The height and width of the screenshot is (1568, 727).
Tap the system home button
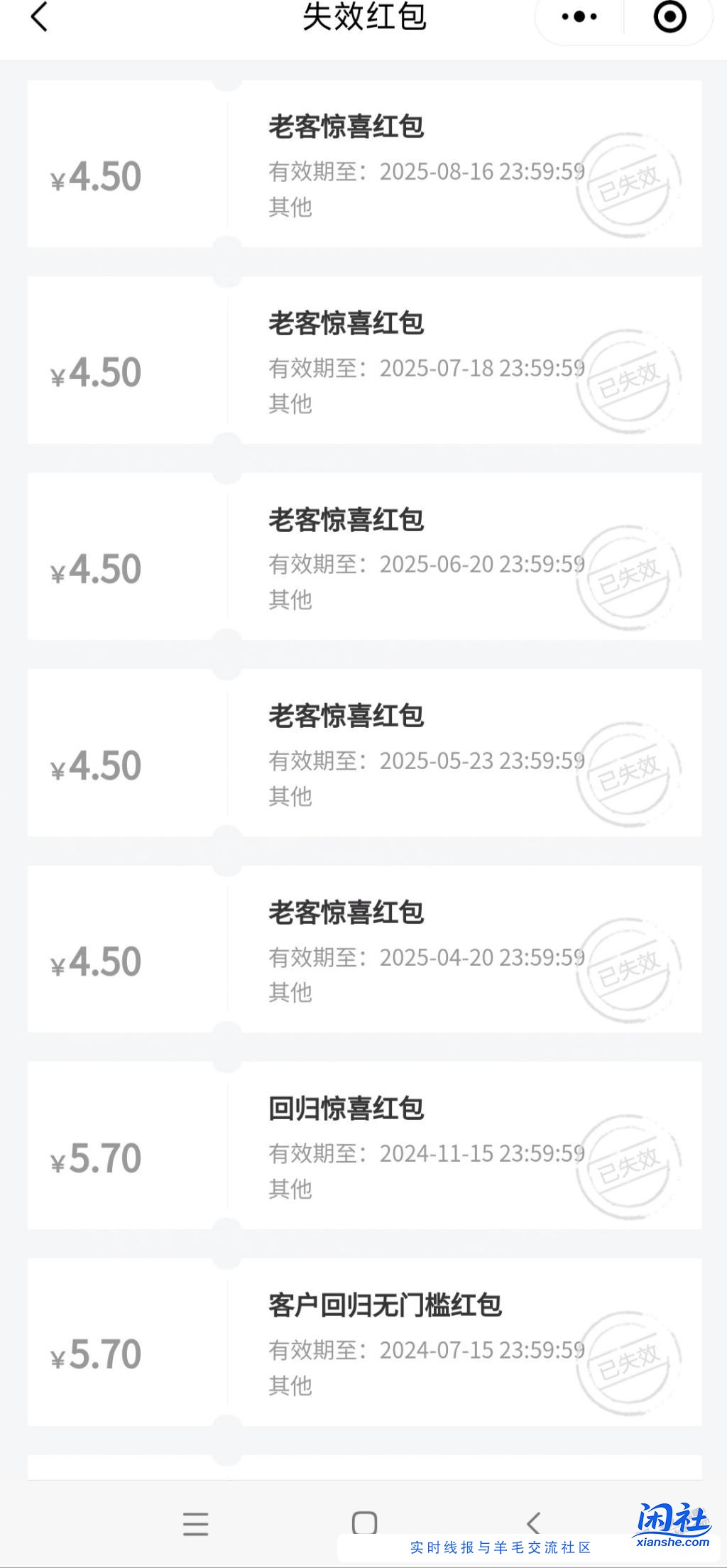(x=364, y=1523)
